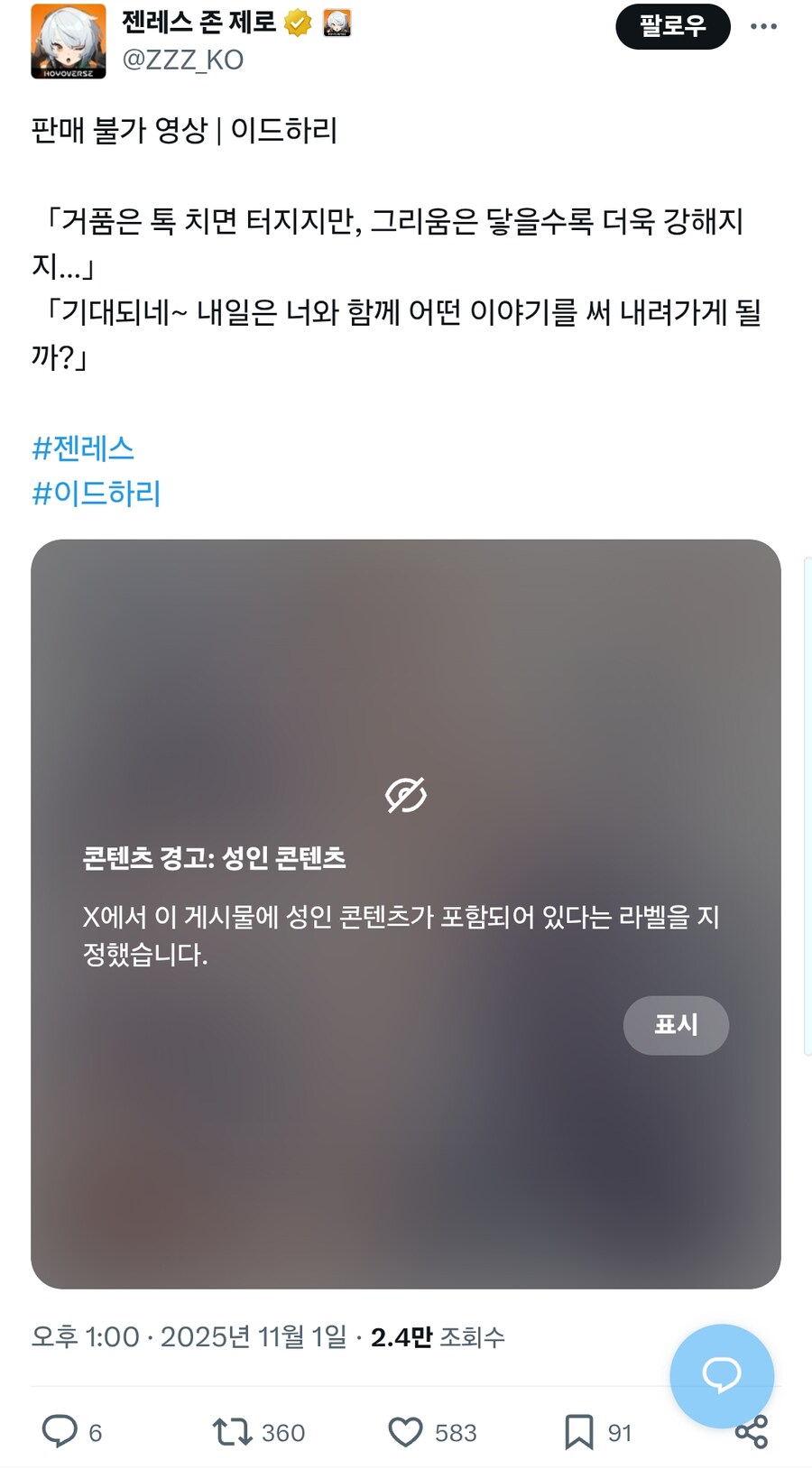
Task: Like the post with the heart icon
Action: click(406, 1431)
